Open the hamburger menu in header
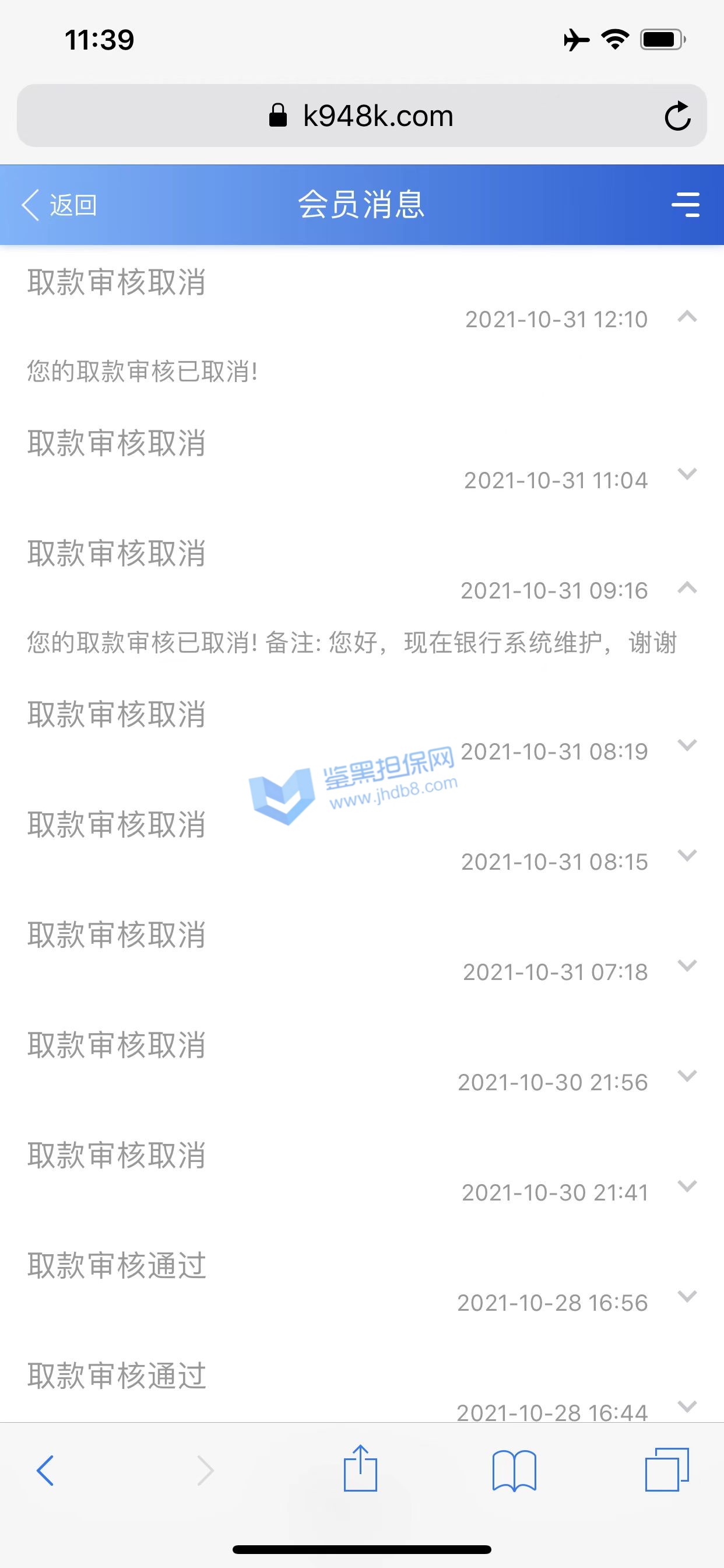The image size is (724, 1568). (685, 205)
